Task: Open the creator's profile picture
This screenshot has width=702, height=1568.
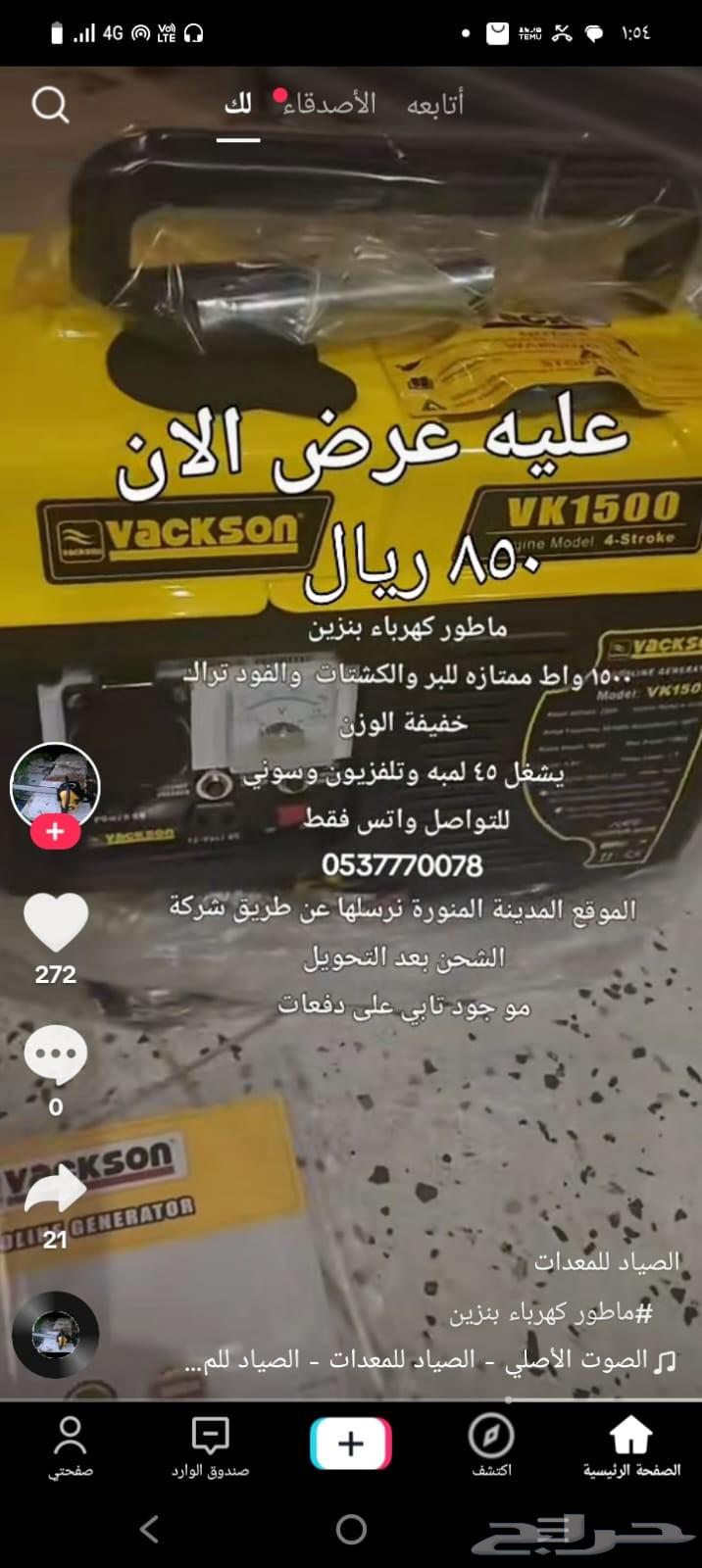Action: tap(55, 787)
